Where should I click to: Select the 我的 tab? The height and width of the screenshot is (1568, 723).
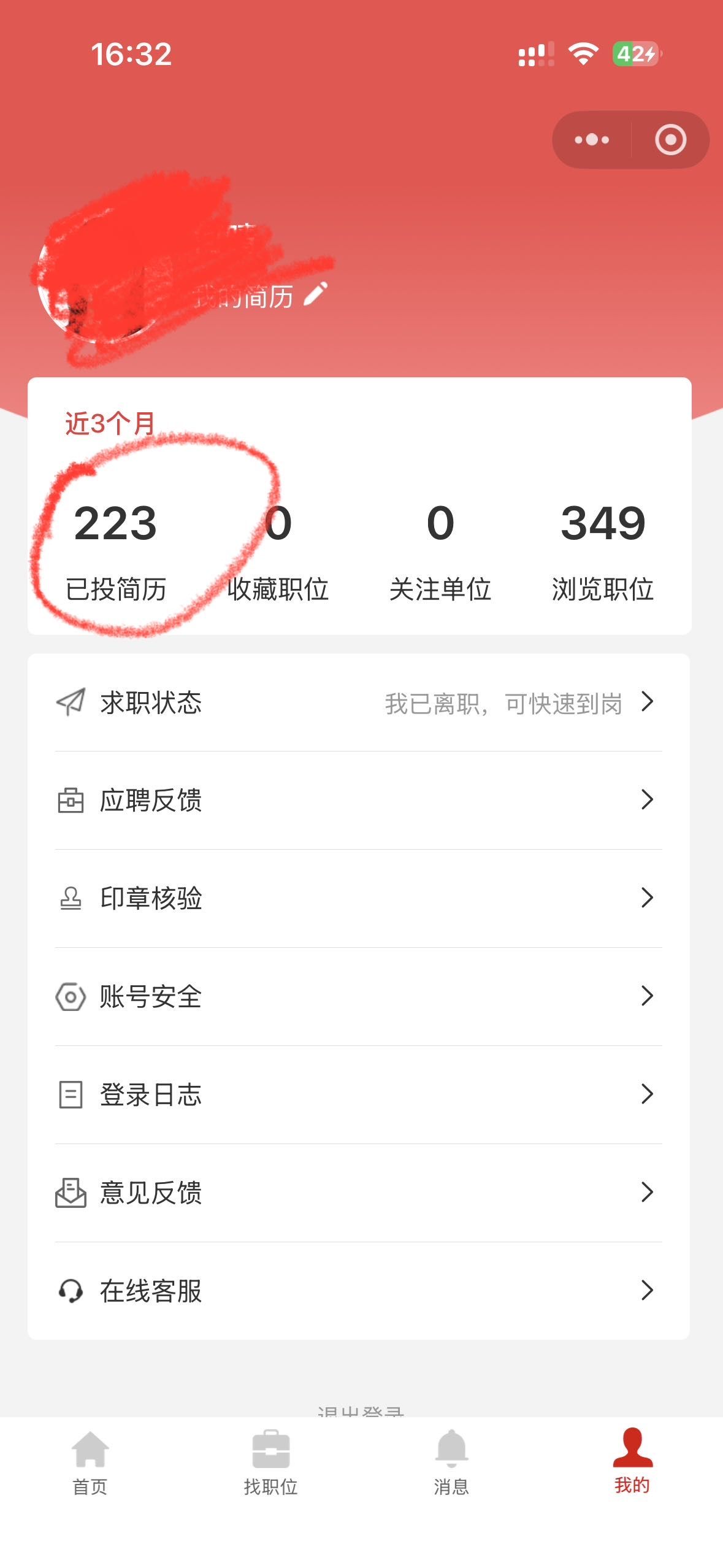(x=632, y=1463)
